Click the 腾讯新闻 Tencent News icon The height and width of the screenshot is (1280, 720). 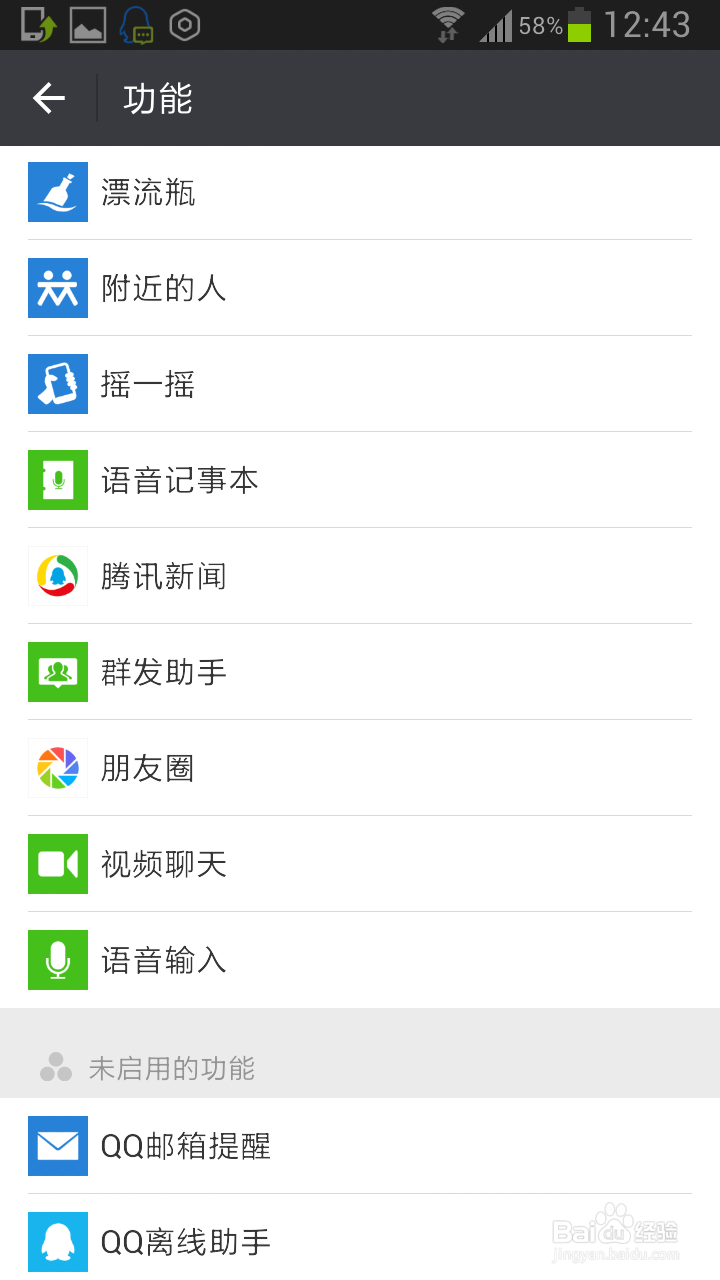(x=57, y=576)
